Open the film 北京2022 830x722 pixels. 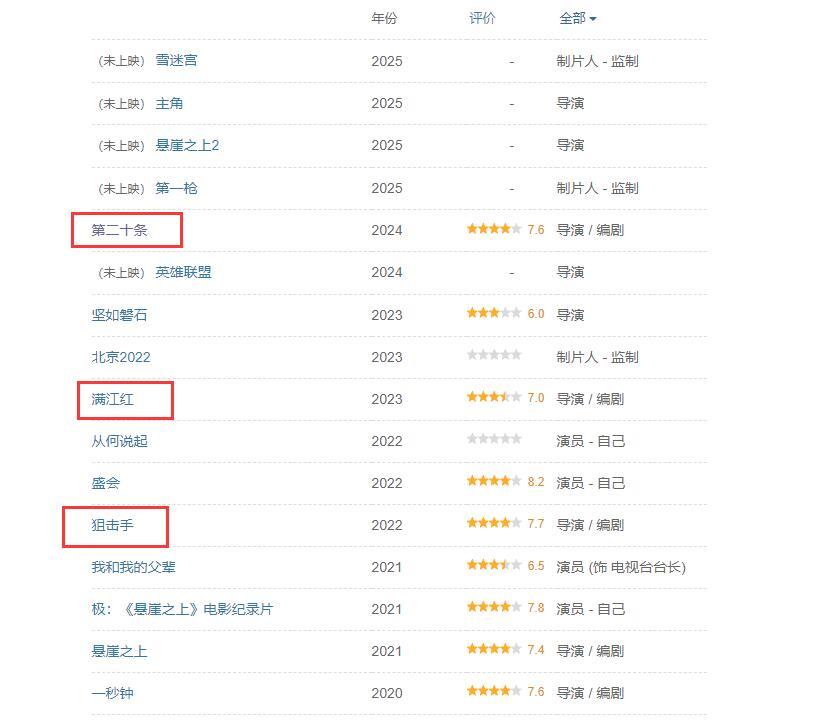(x=121, y=357)
